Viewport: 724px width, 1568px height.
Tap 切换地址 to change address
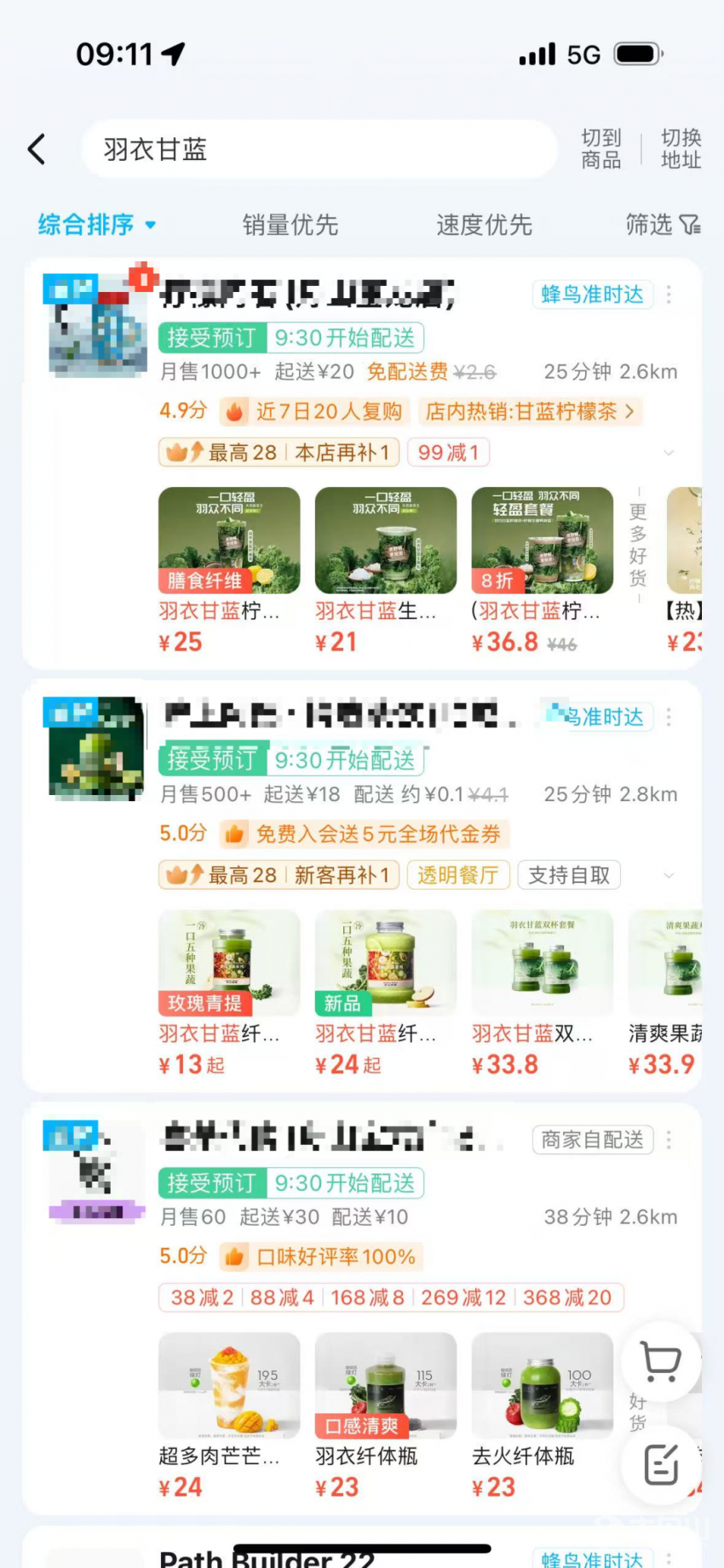pyautogui.click(x=681, y=149)
